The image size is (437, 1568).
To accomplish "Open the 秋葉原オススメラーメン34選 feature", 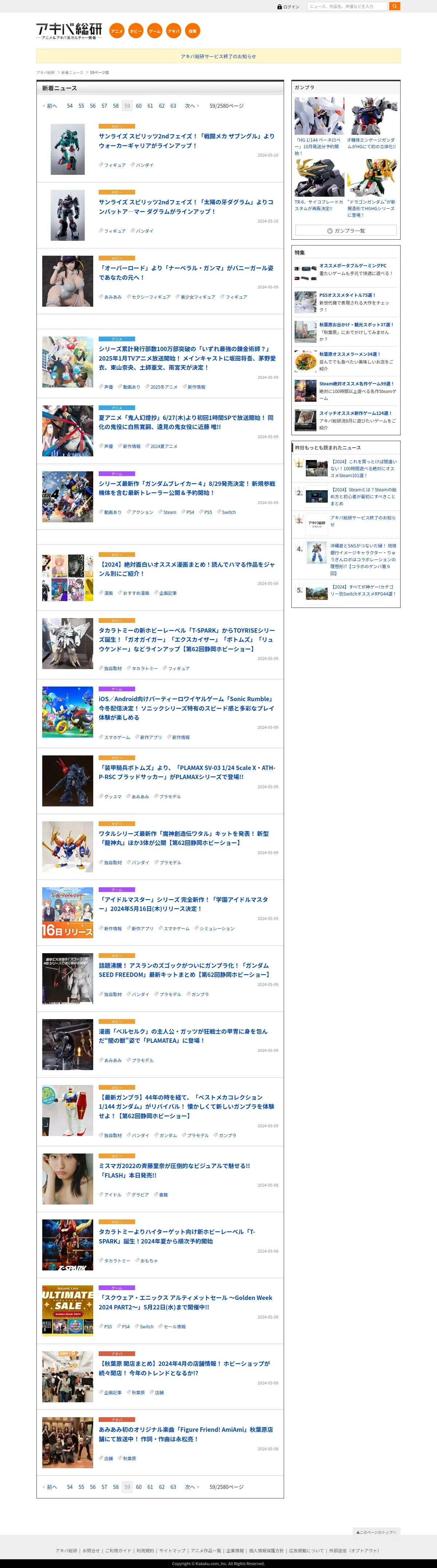I will [349, 354].
